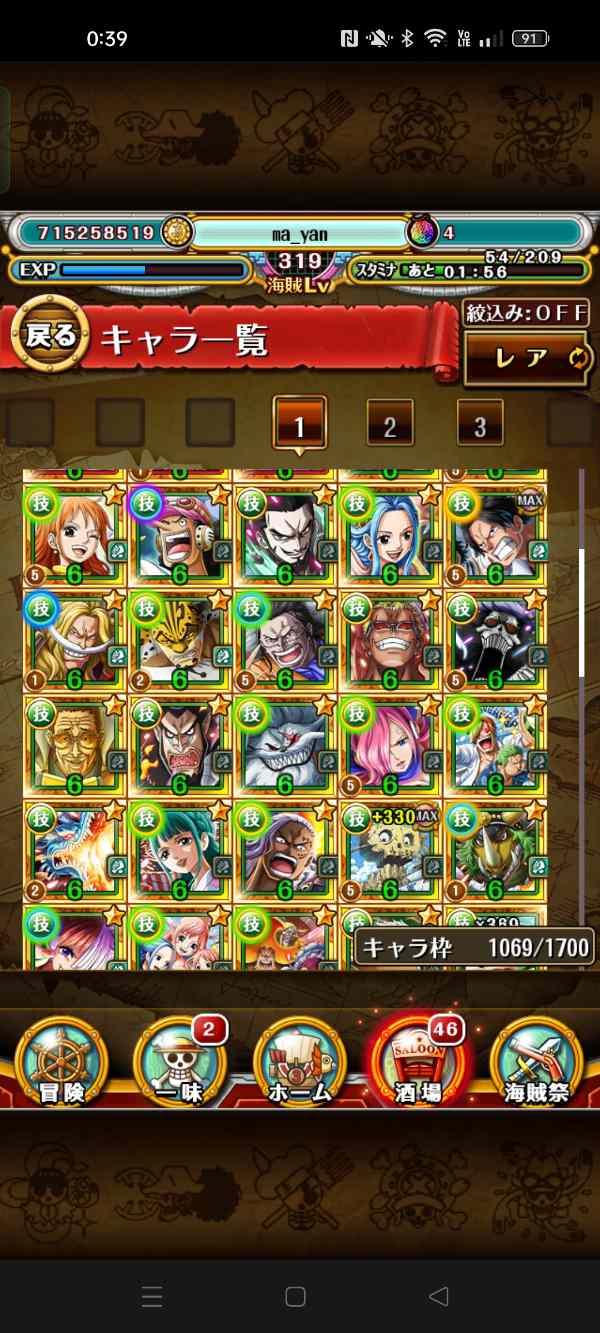Select the blue-haired Vivi character card
600x1333 pixels.
pyautogui.click(x=390, y=534)
